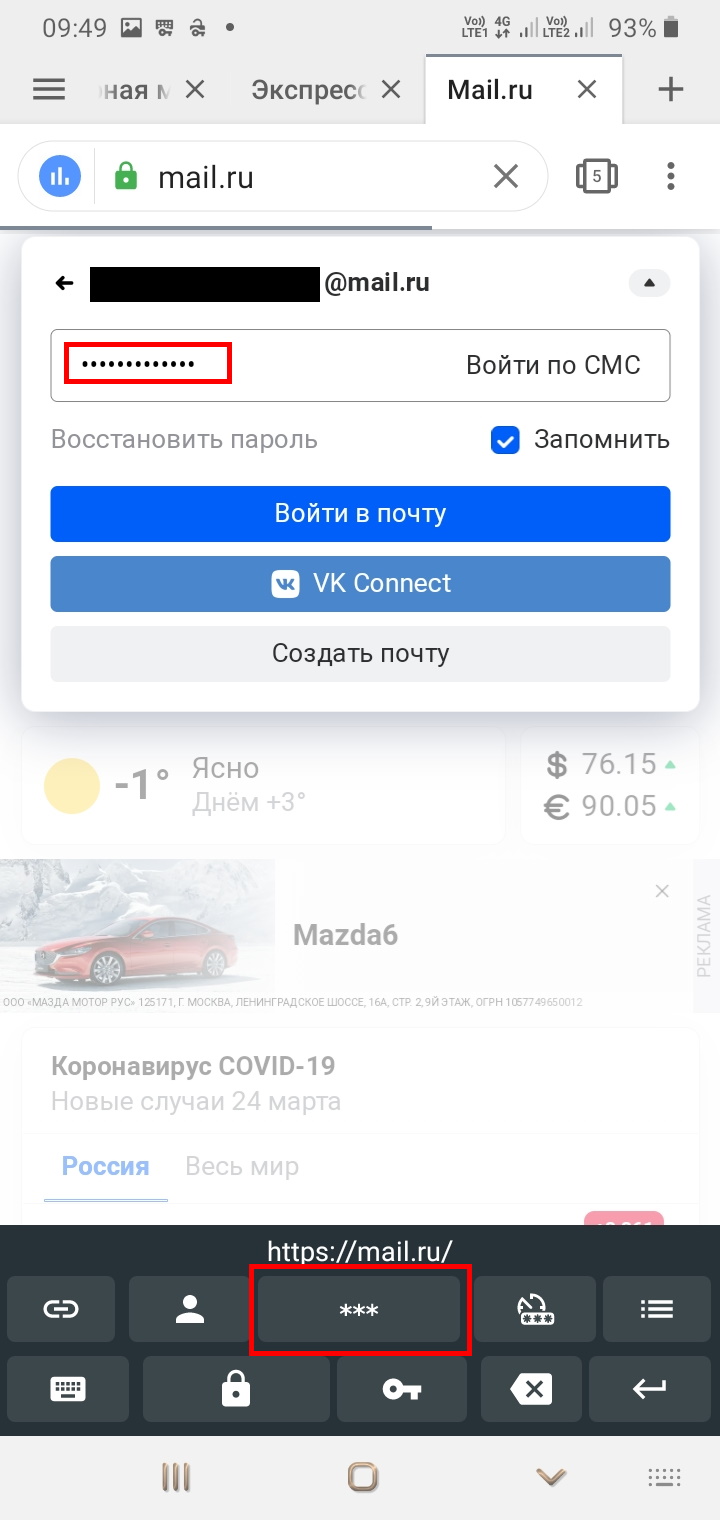Tap the link icon on the password keyboard
This screenshot has width=720, height=1520.
(60, 1309)
